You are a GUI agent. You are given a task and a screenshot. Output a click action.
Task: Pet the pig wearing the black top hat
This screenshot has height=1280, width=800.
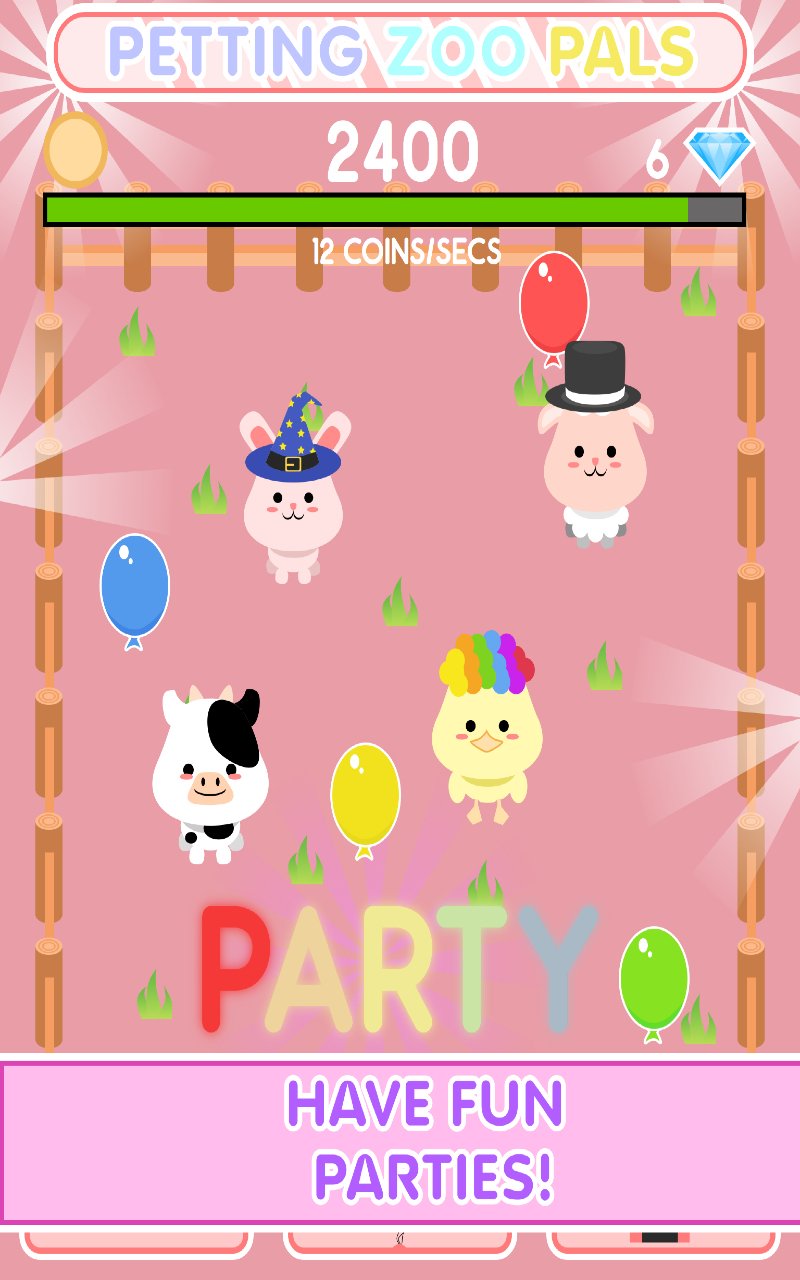coord(593,460)
